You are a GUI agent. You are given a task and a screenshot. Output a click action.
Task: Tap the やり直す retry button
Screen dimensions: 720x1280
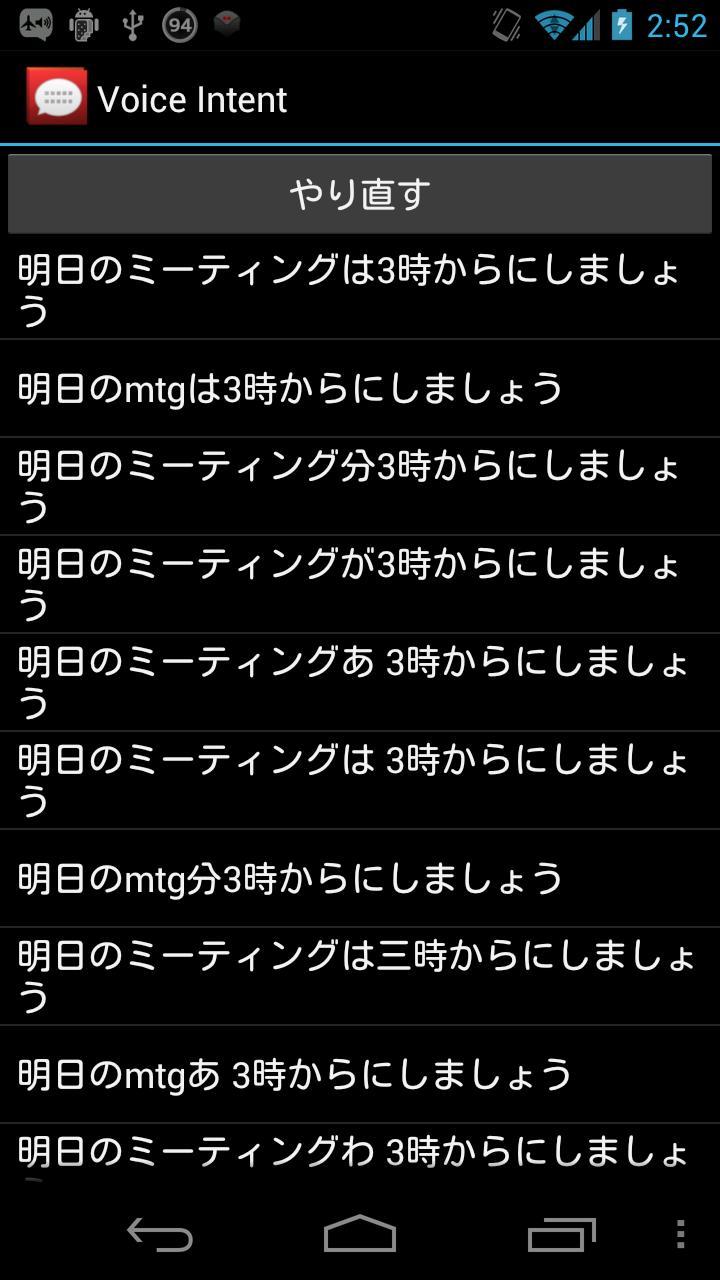360,192
